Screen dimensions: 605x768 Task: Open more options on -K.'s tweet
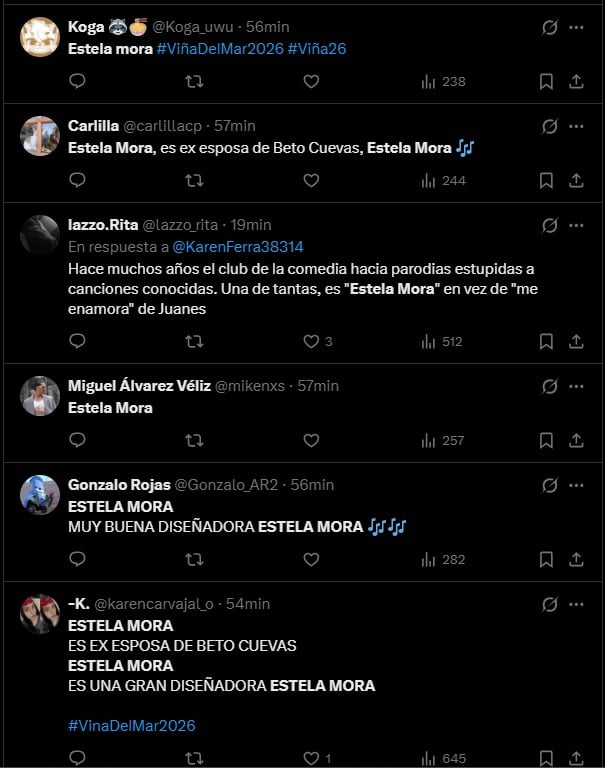[x=576, y=604]
